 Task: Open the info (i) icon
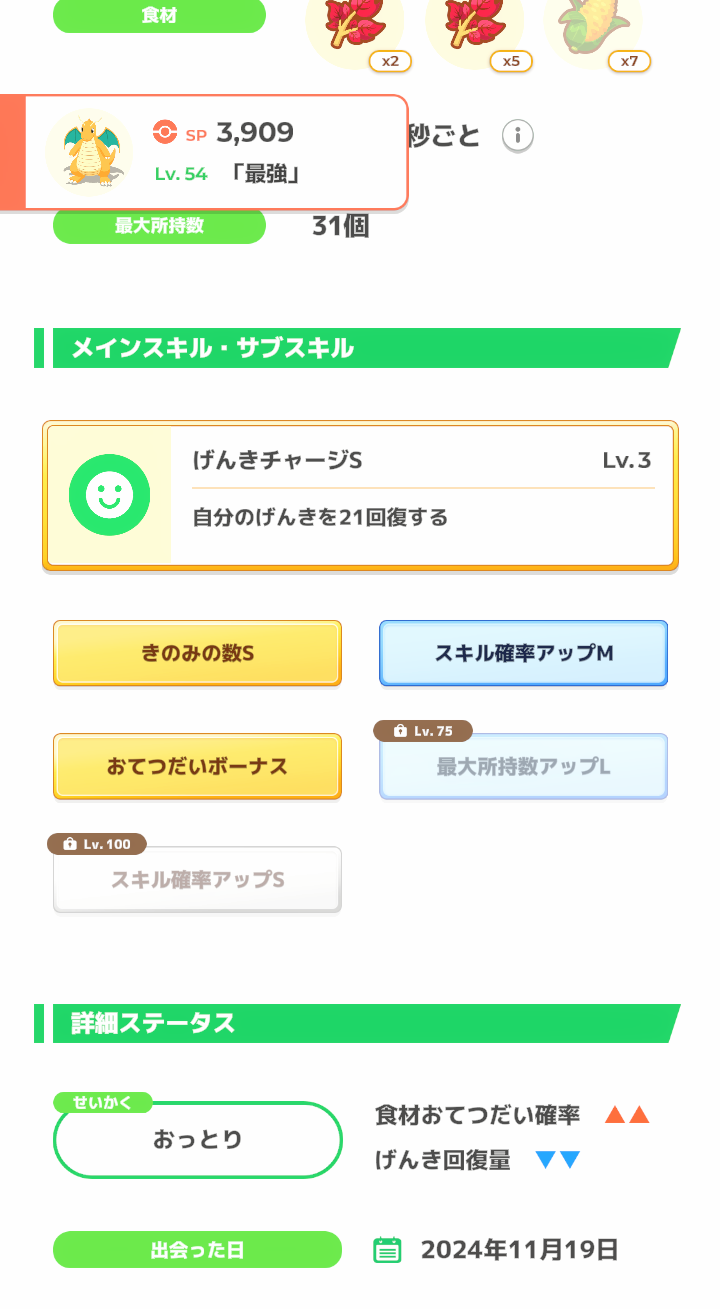(518, 136)
